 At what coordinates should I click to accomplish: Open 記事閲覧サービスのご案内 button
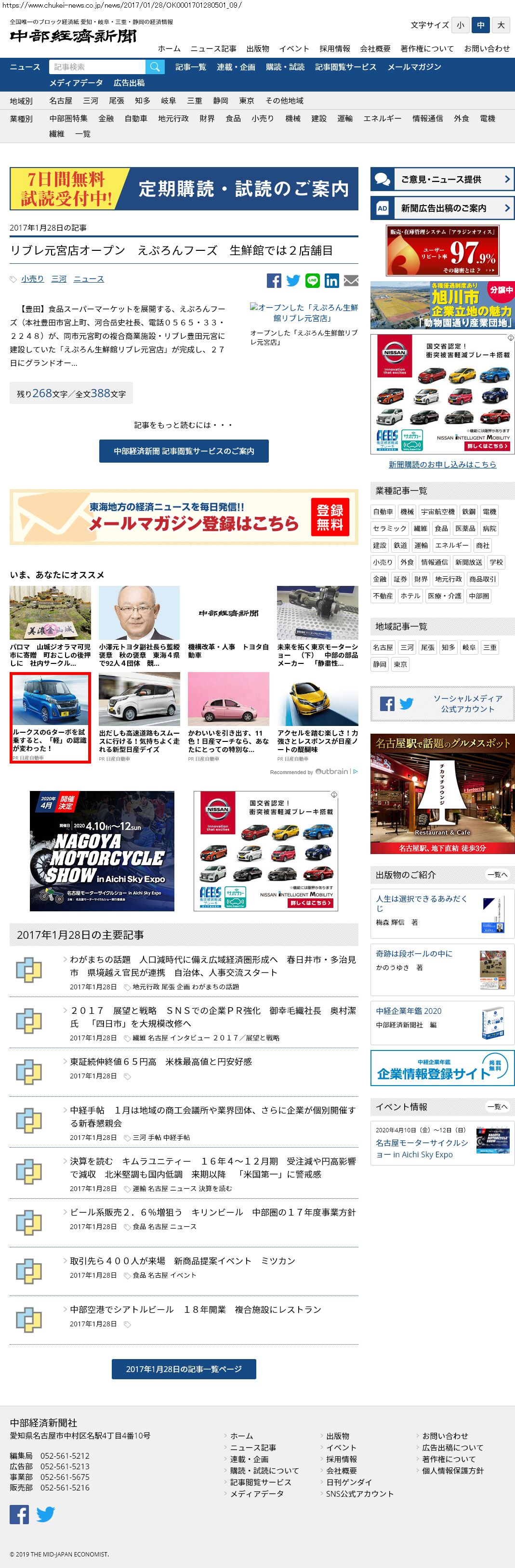click(184, 451)
